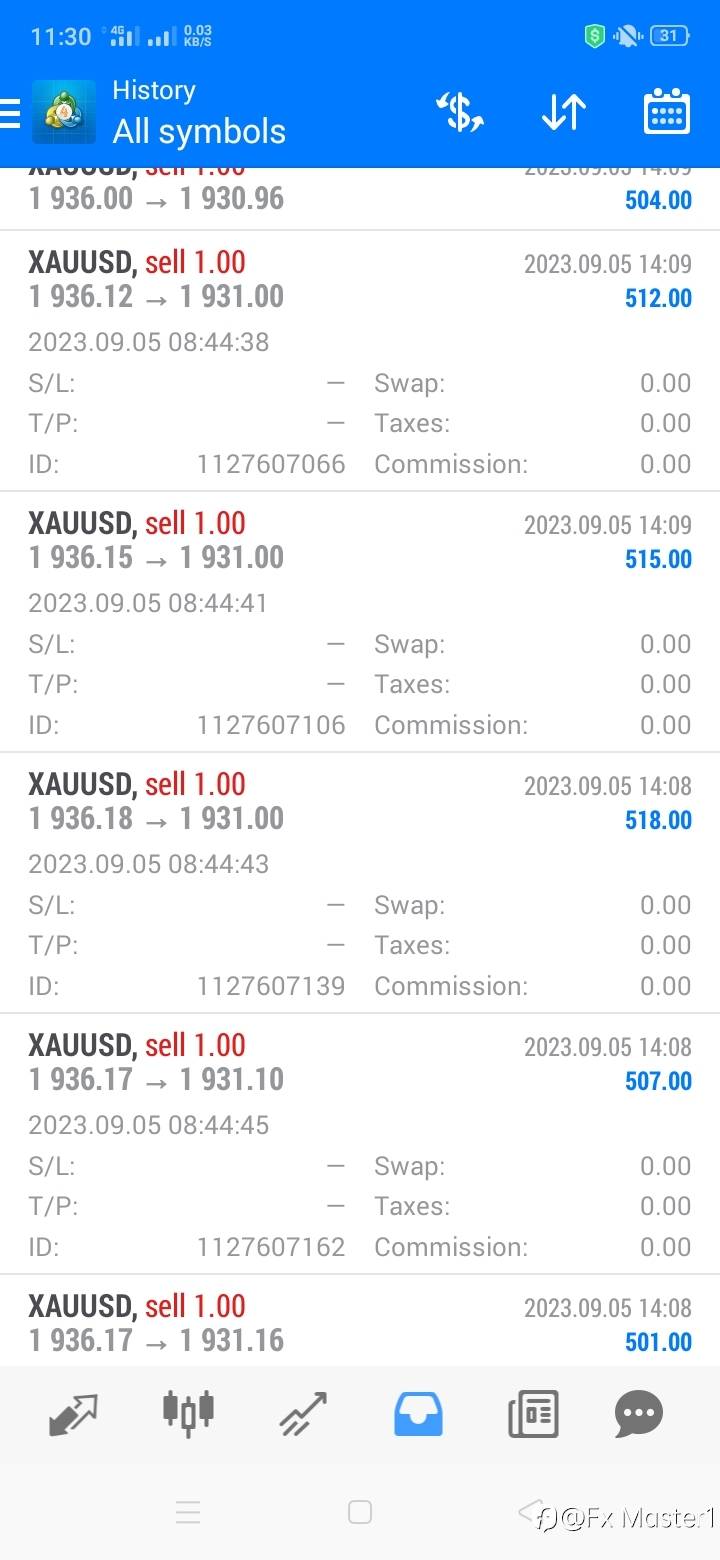Open the currency symbol filter
Image resolution: width=720 pixels, height=1560 pixels.
[460, 112]
